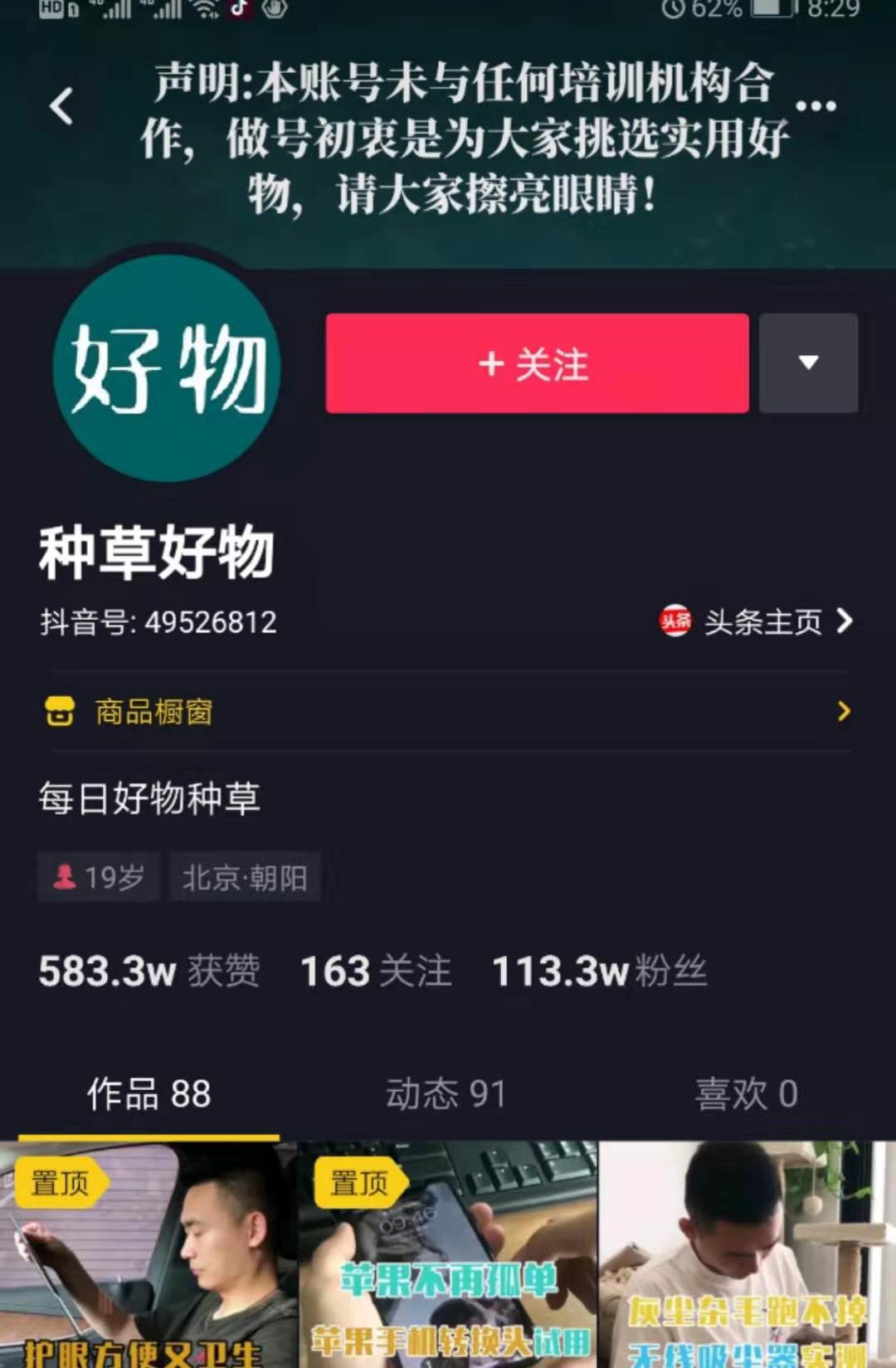The width and height of the screenshot is (896, 1368).
Task: Tap the 商品橱窗 storefront icon
Action: pos(59,712)
